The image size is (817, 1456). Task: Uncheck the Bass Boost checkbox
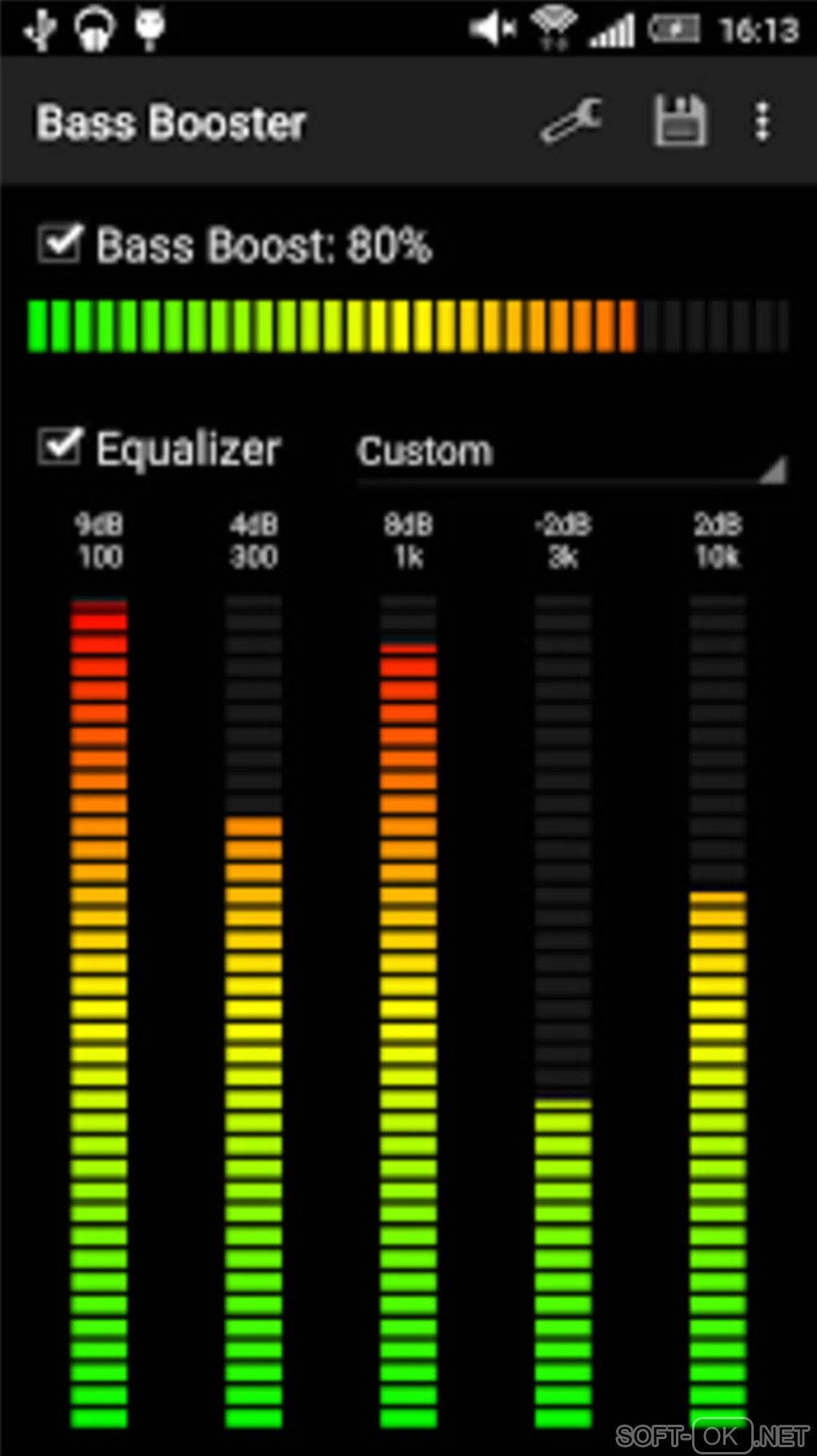tap(59, 244)
